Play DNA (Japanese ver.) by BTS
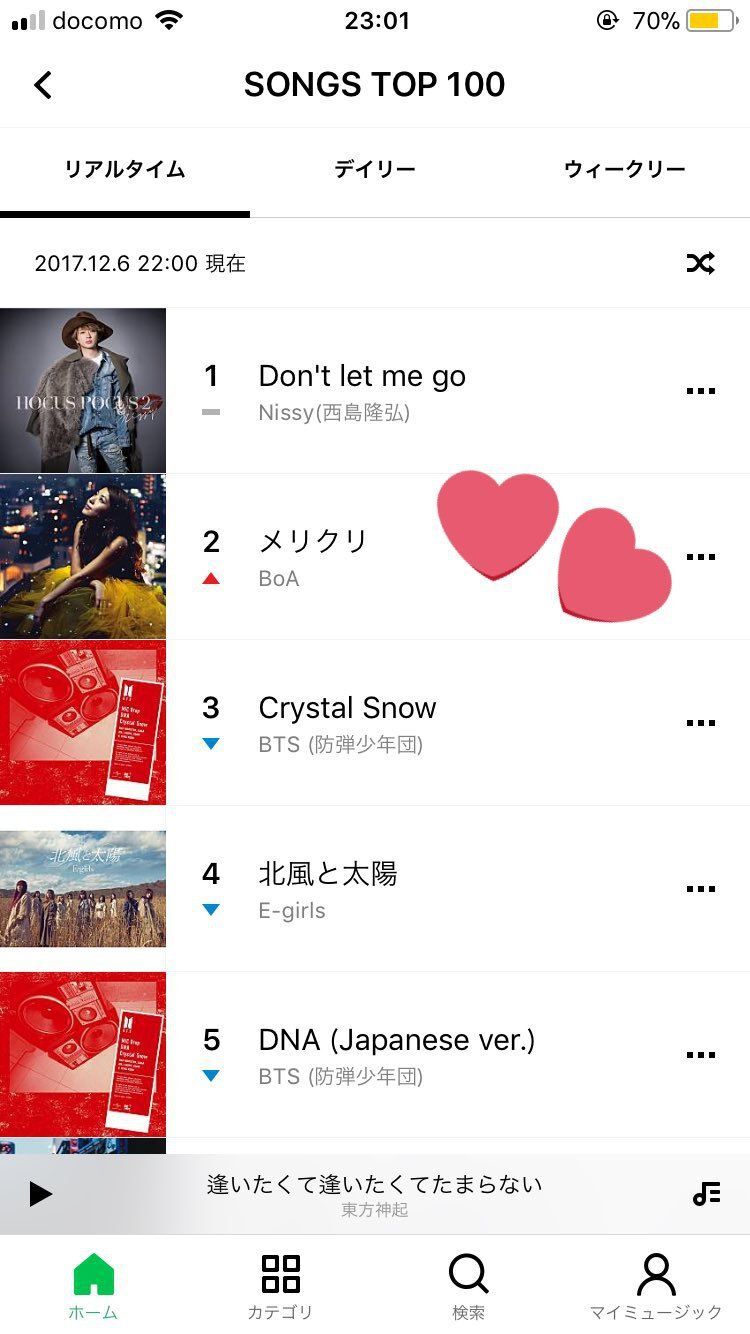 396,1054
